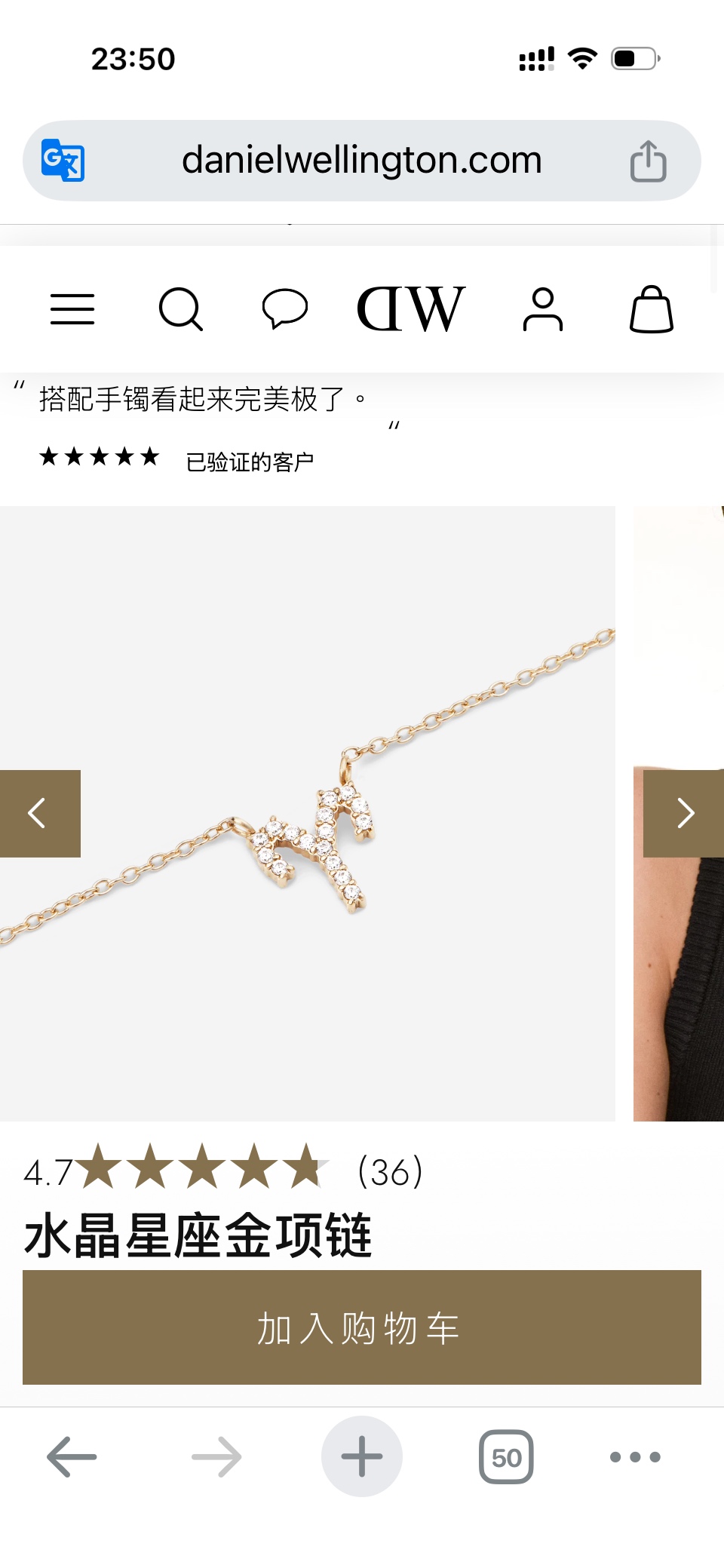
Task: Open the 4.7 star reviews (36)
Action: [x=223, y=1171]
